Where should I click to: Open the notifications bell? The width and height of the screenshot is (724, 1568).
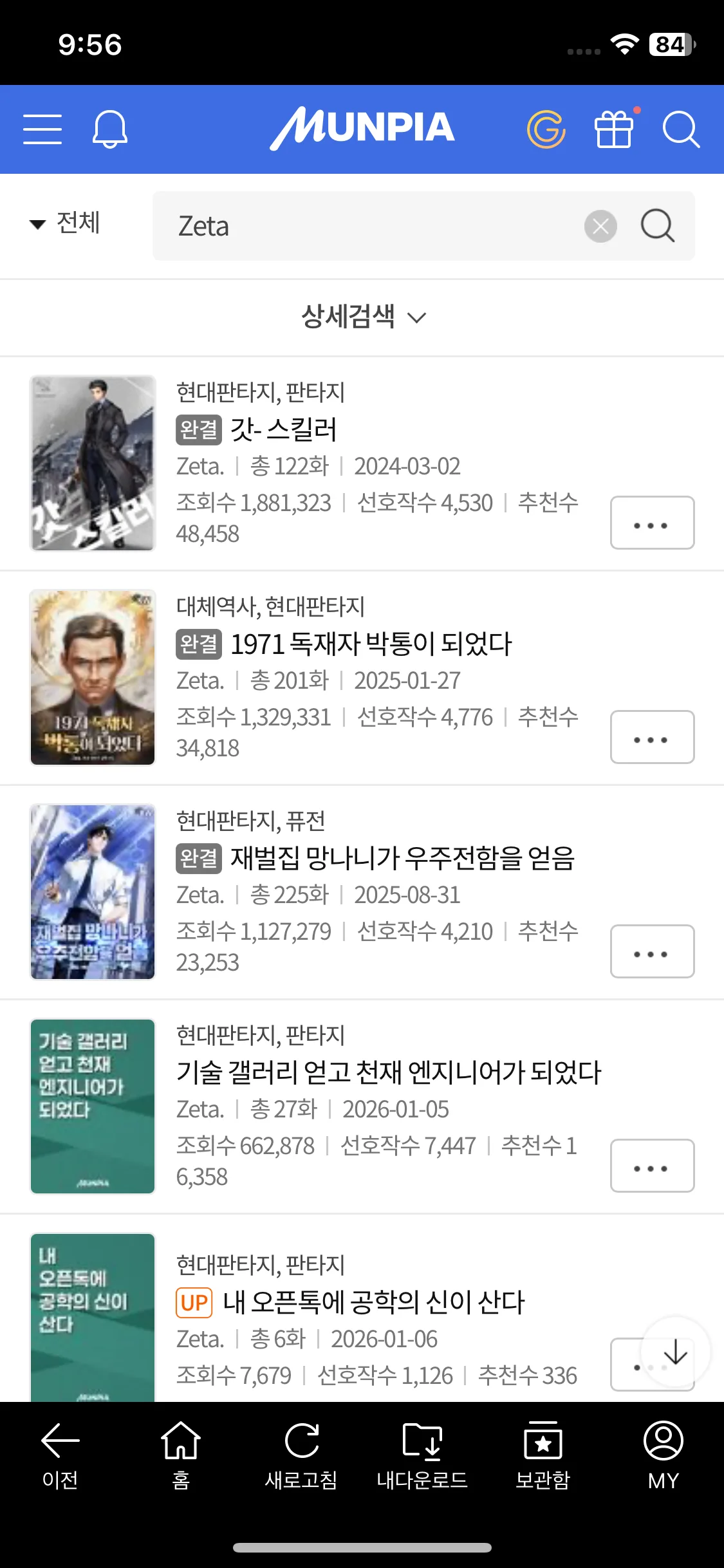110,129
